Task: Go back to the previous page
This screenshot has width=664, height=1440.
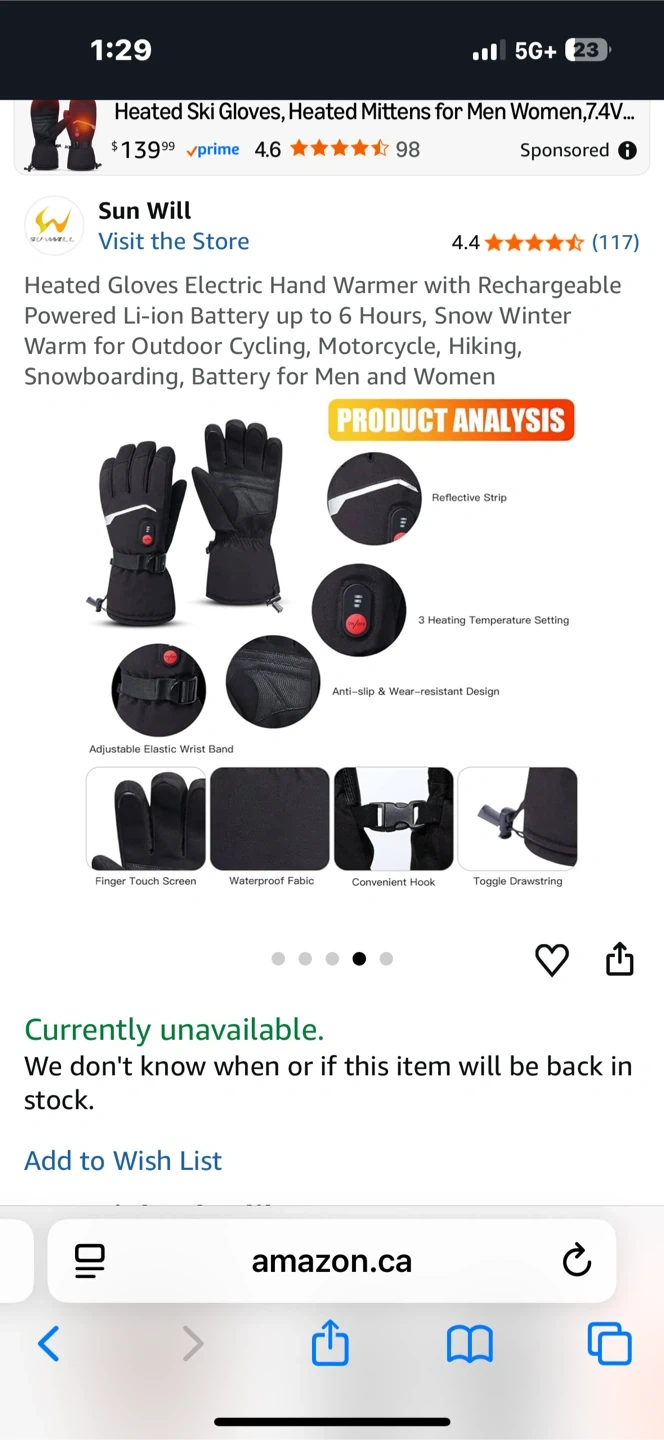Action: click(x=48, y=1344)
